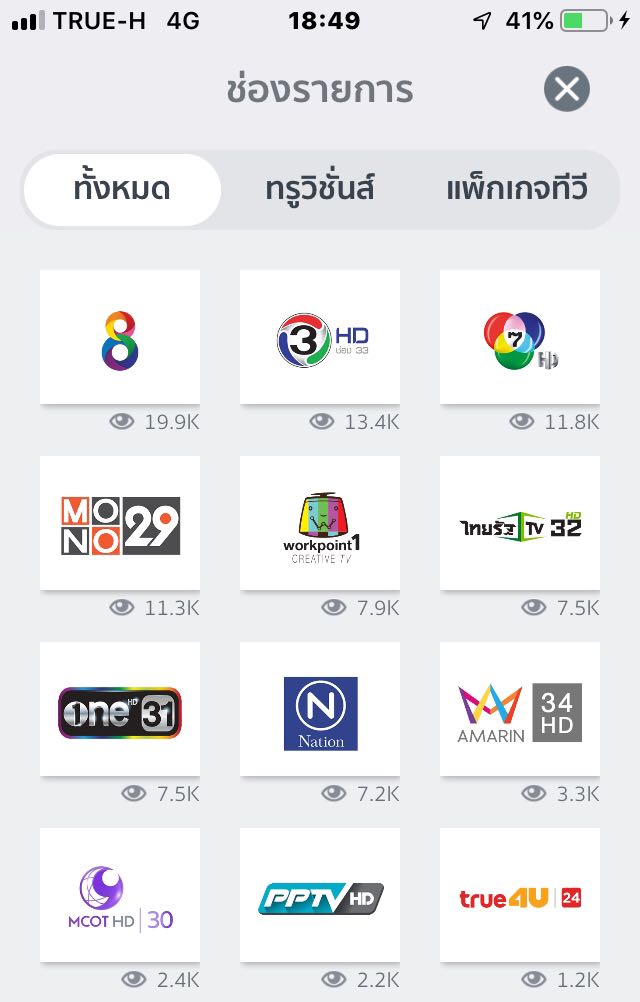Open the Nation channel
This screenshot has width=640, height=1002.
pos(320,709)
